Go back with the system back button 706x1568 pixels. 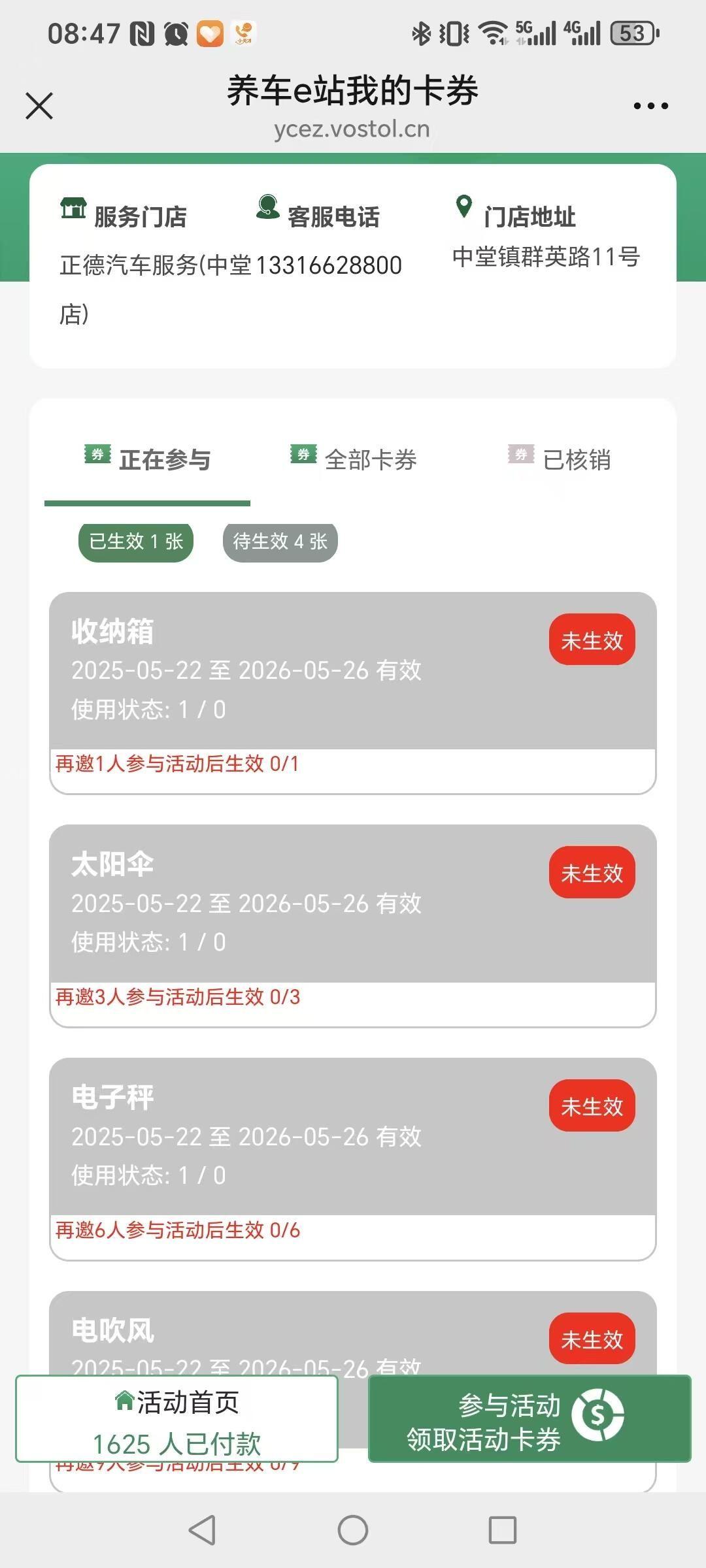coord(203,1530)
